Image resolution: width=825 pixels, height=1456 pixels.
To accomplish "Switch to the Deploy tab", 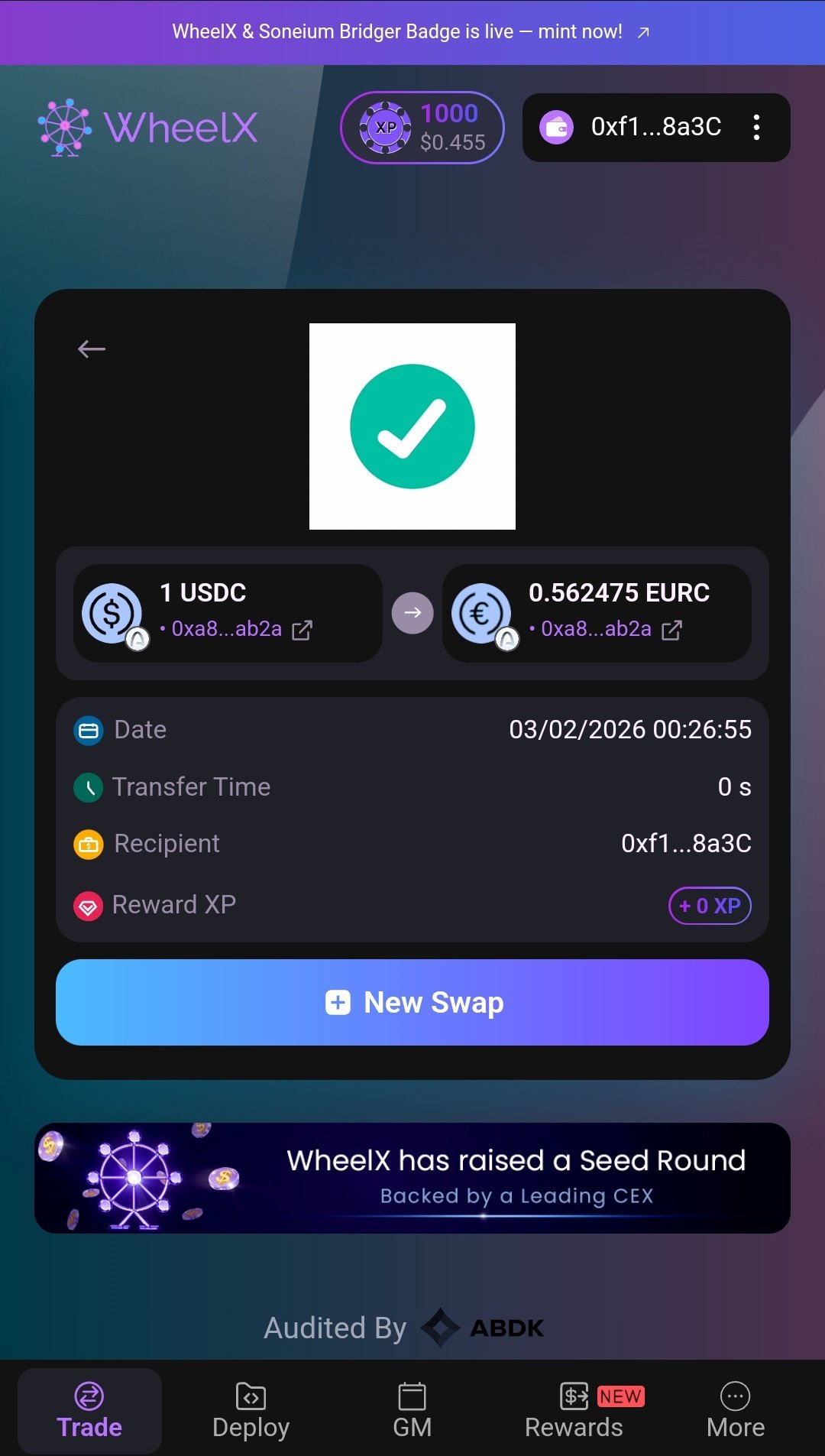I will click(251, 1411).
